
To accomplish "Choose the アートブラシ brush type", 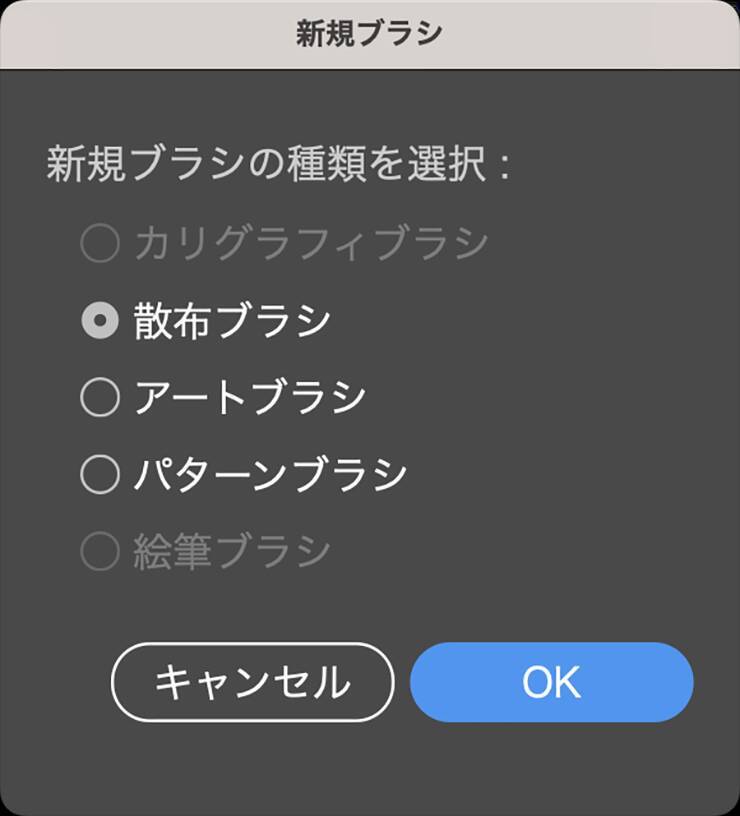I will click(100, 397).
